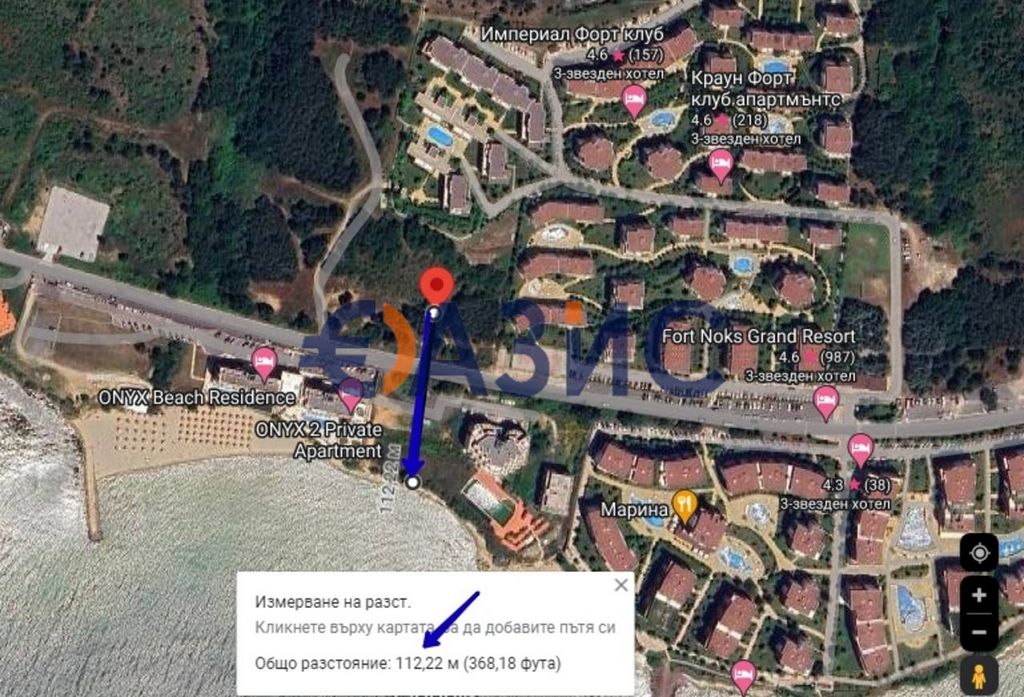Open Street View pegman

979,673
